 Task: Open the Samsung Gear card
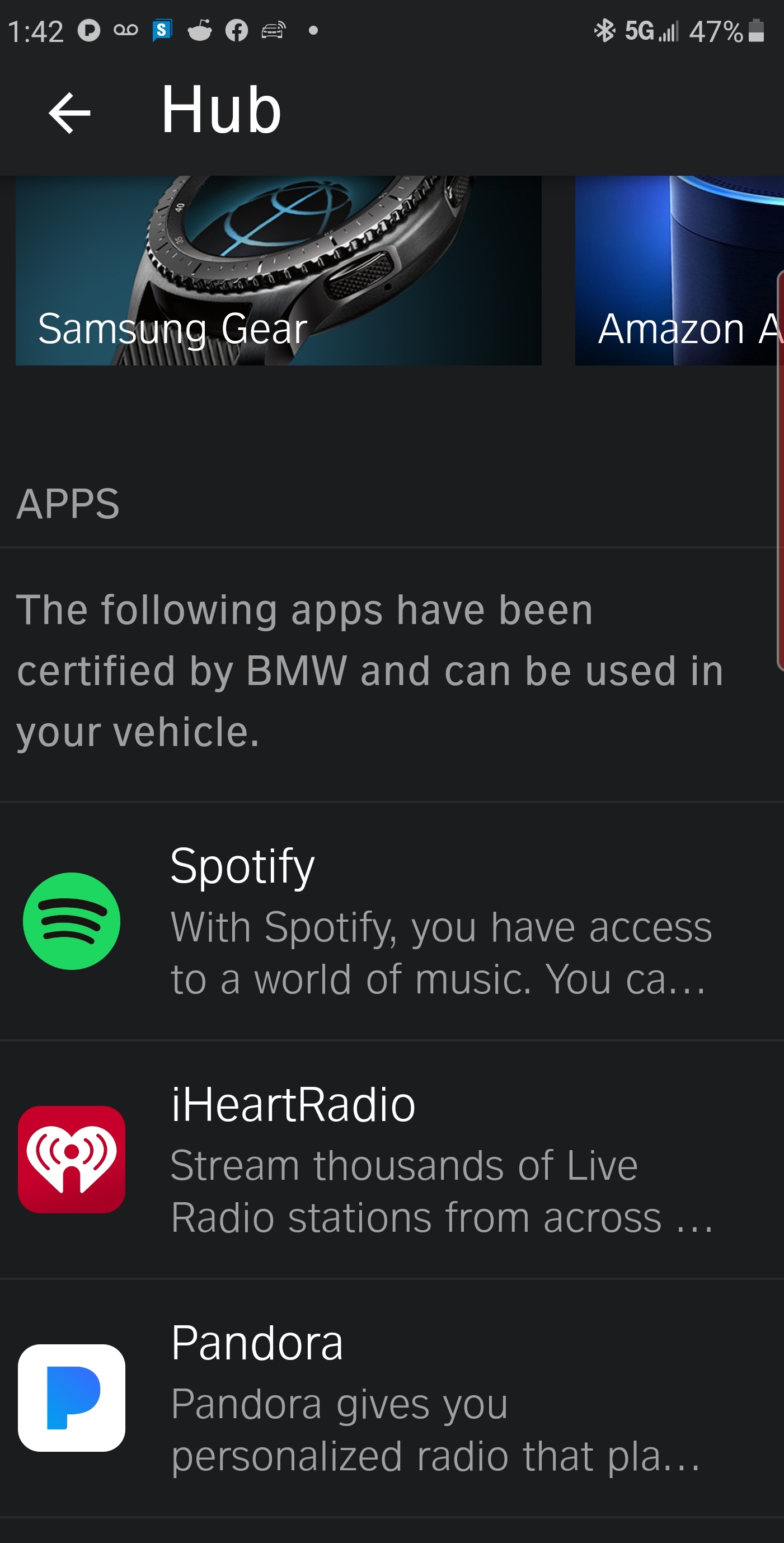pos(278,270)
